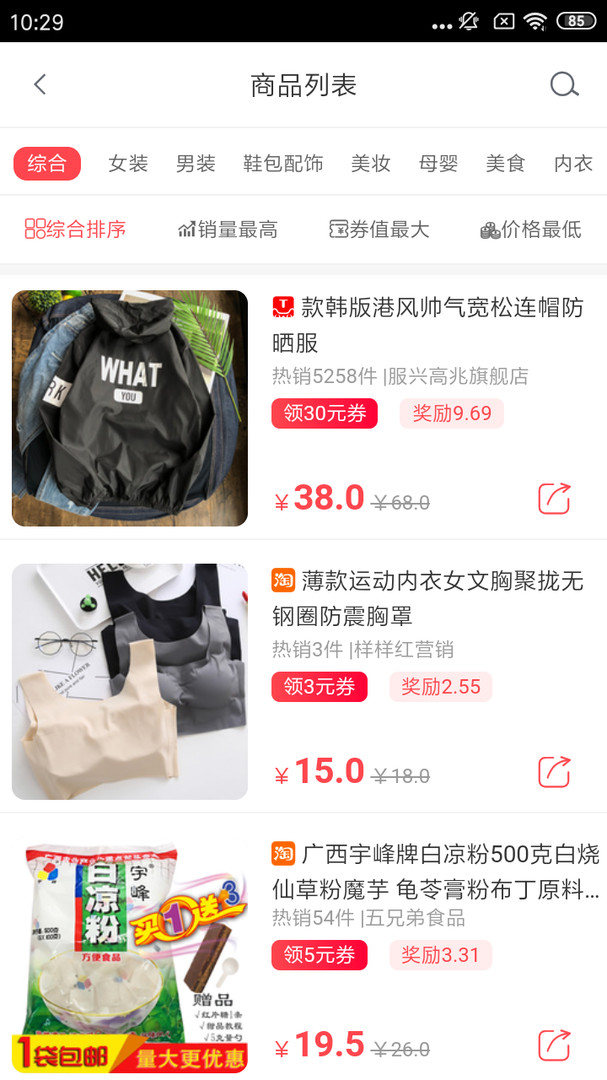Viewport: 607px width, 1080px height.
Task: Switch to the 女装 category
Action: 128,163
